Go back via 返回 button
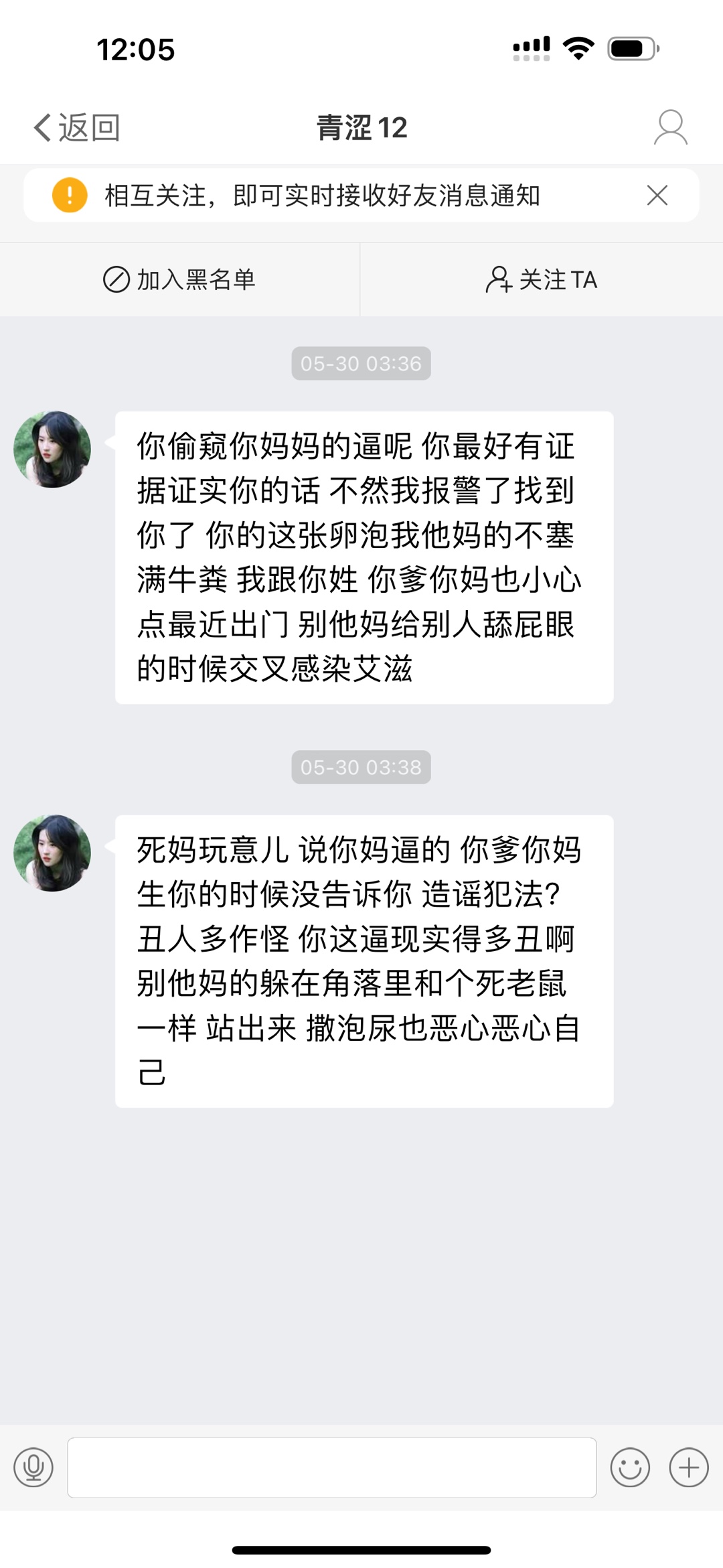Viewport: 723px width, 1568px height. point(76,127)
